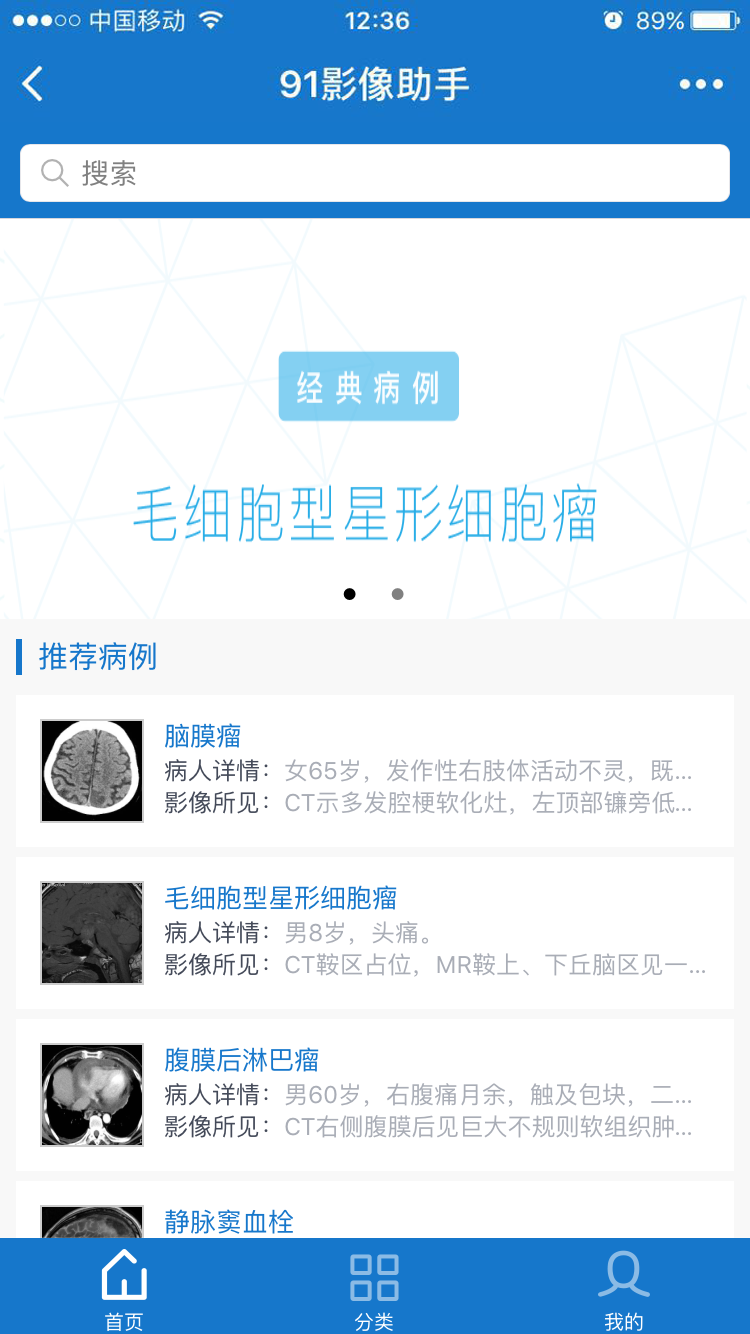
Task: Open the 毛细胞型星形细胞瘤 banner
Action: click(x=367, y=515)
